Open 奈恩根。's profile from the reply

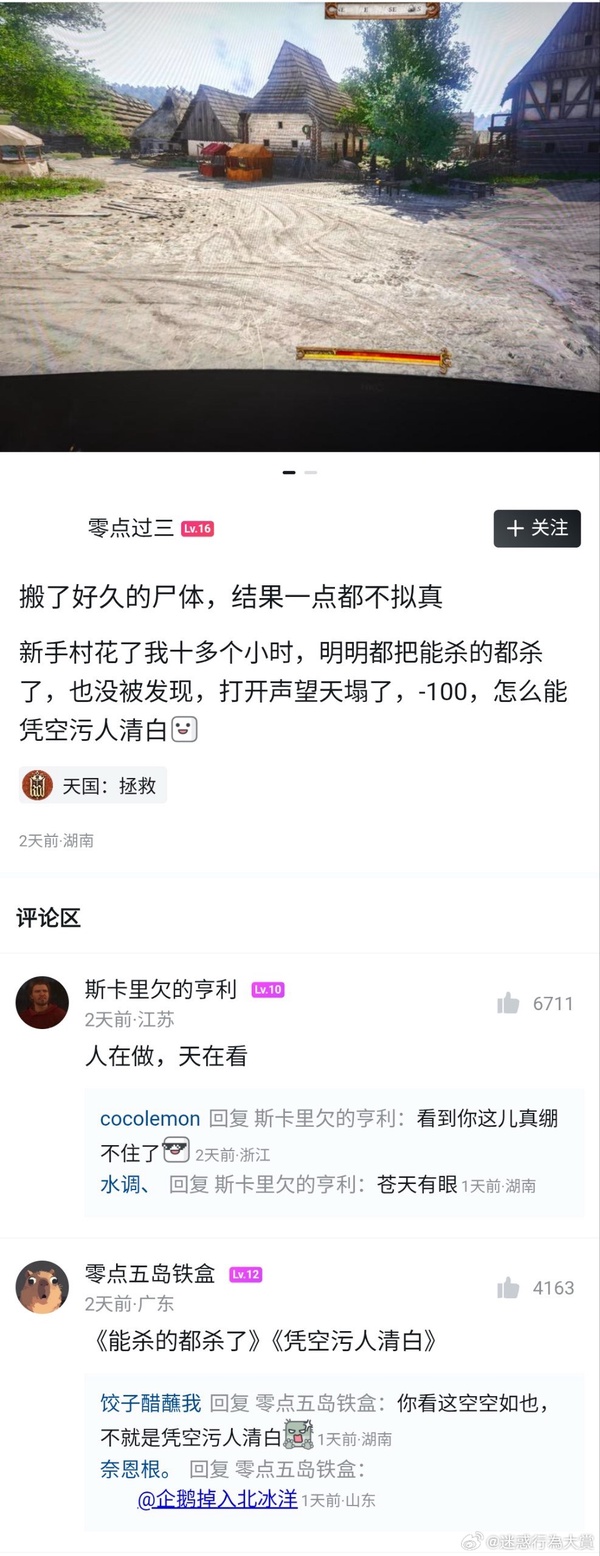pyautogui.click(x=135, y=1469)
